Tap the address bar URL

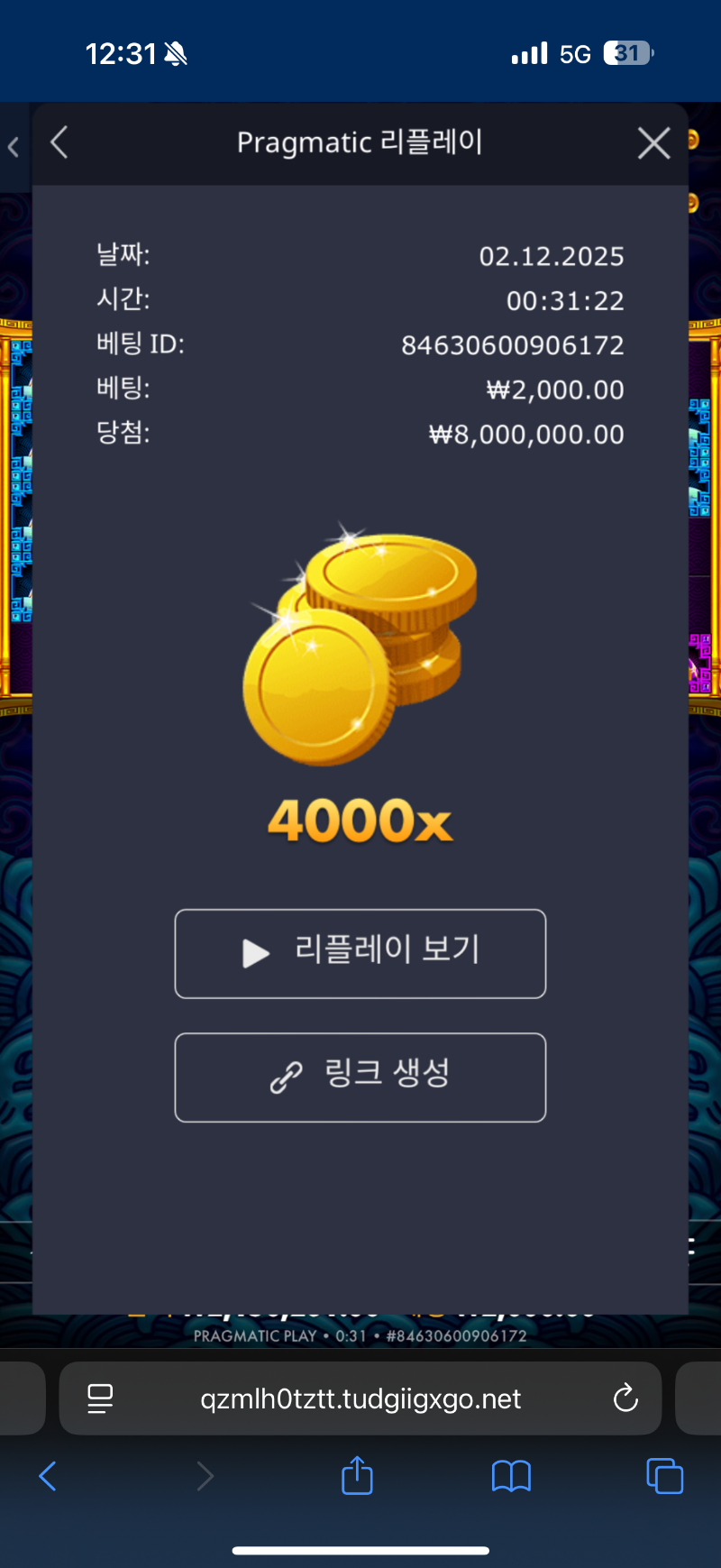coord(360,1398)
